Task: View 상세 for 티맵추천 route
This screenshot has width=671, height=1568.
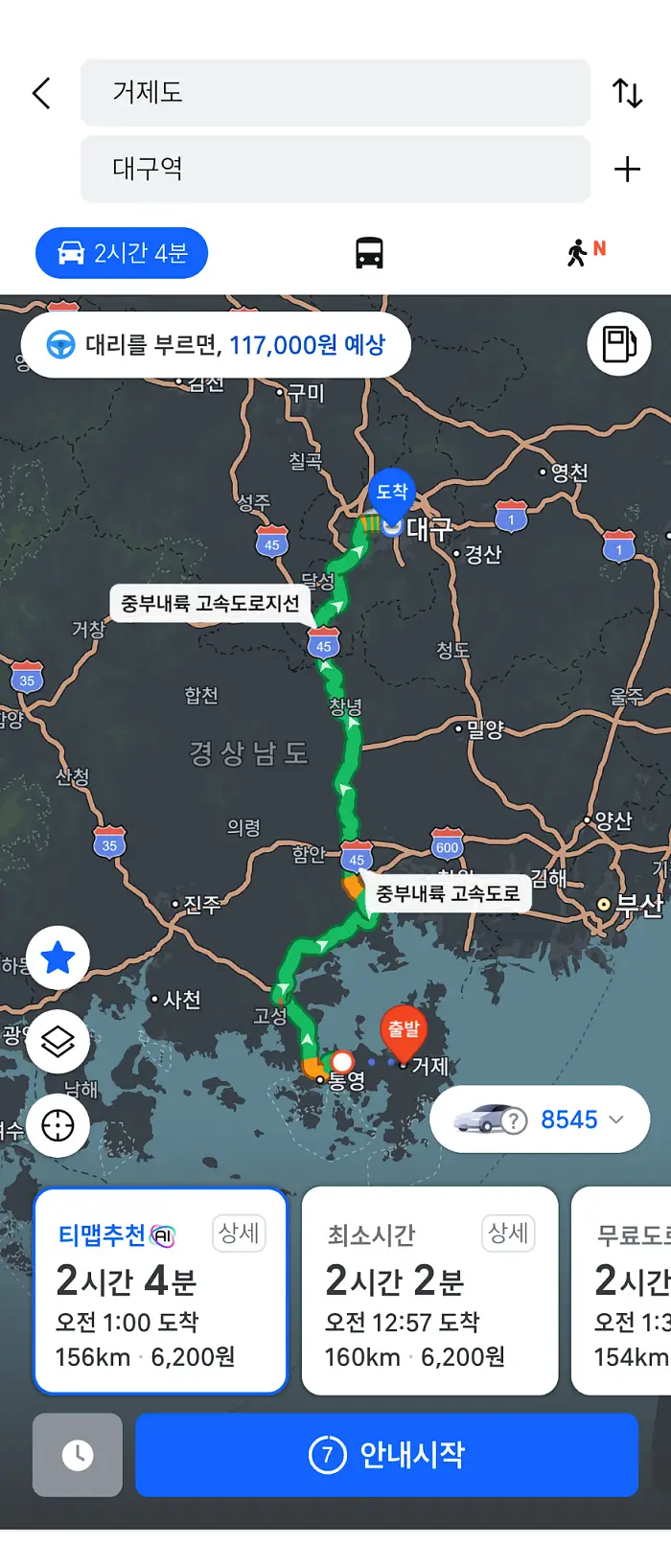Action: tap(239, 1233)
